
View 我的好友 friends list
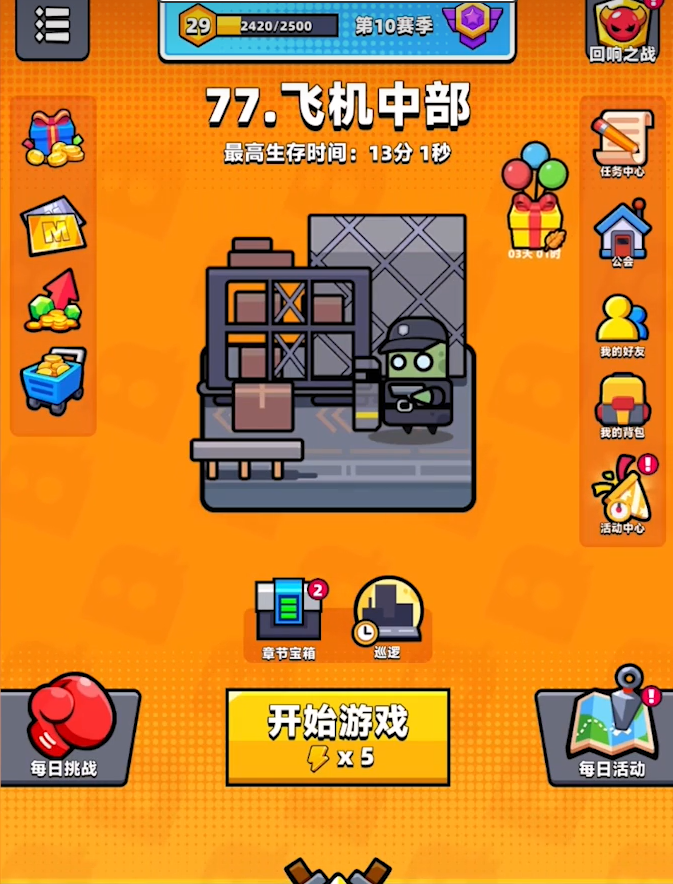[x=622, y=324]
